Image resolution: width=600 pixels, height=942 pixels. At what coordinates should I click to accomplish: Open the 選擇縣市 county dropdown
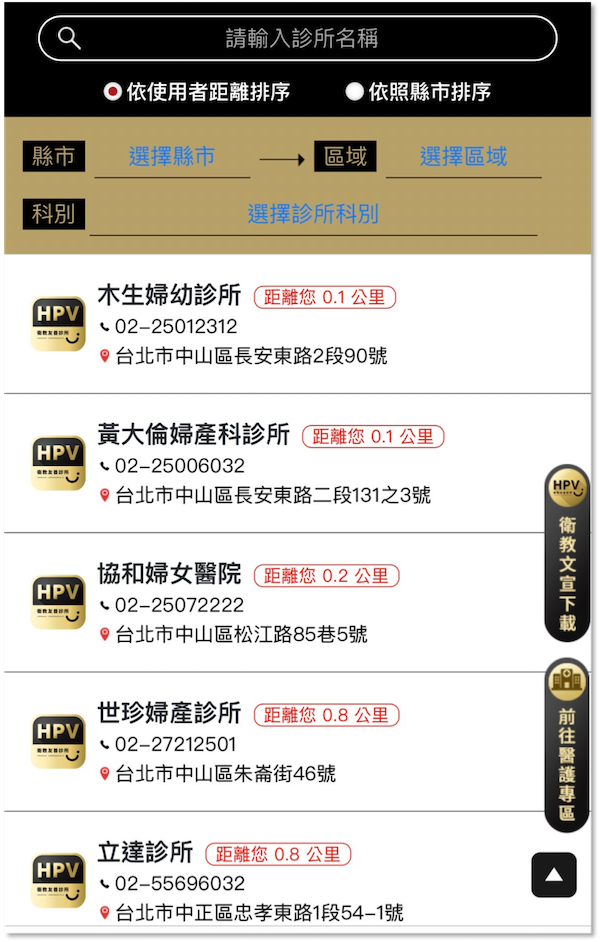(x=172, y=157)
